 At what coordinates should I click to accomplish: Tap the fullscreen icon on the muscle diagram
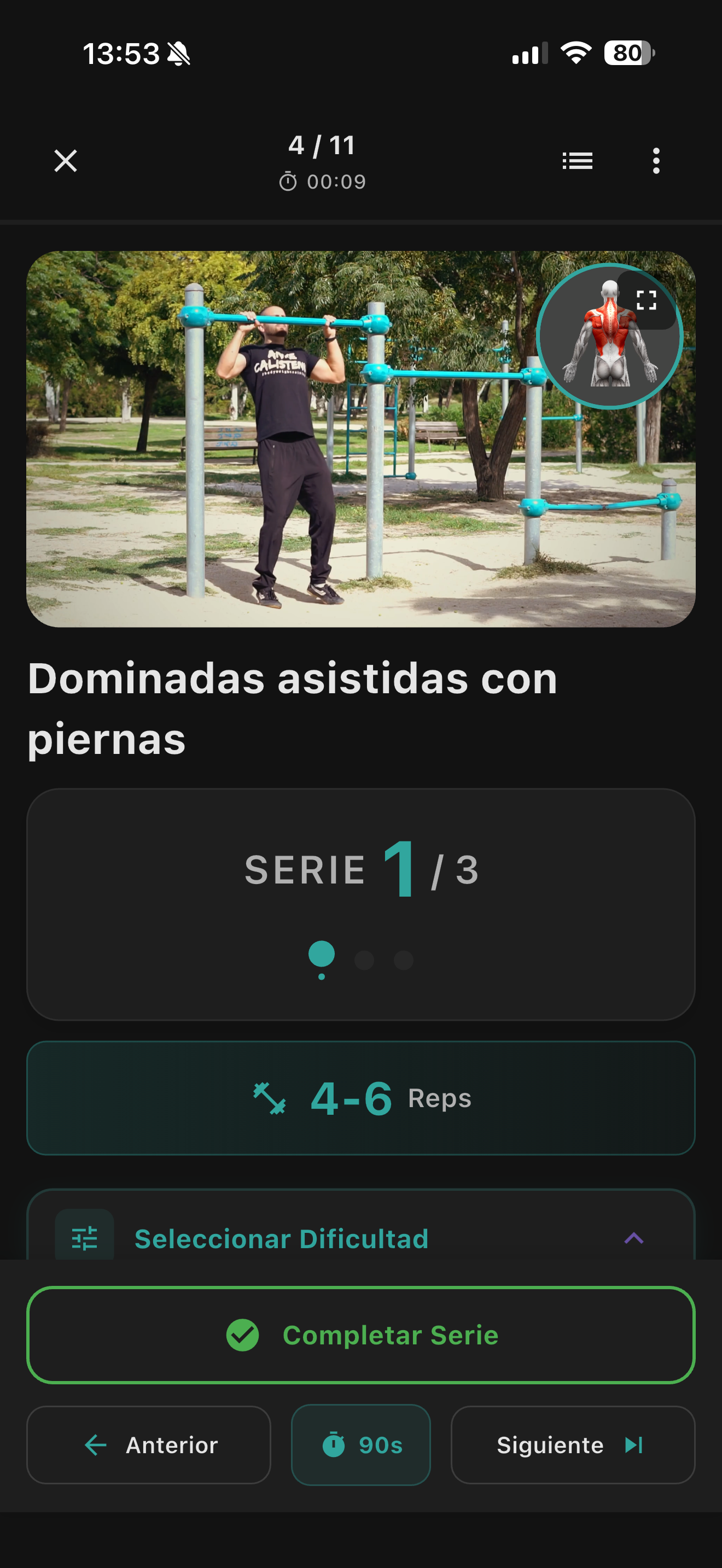click(647, 300)
